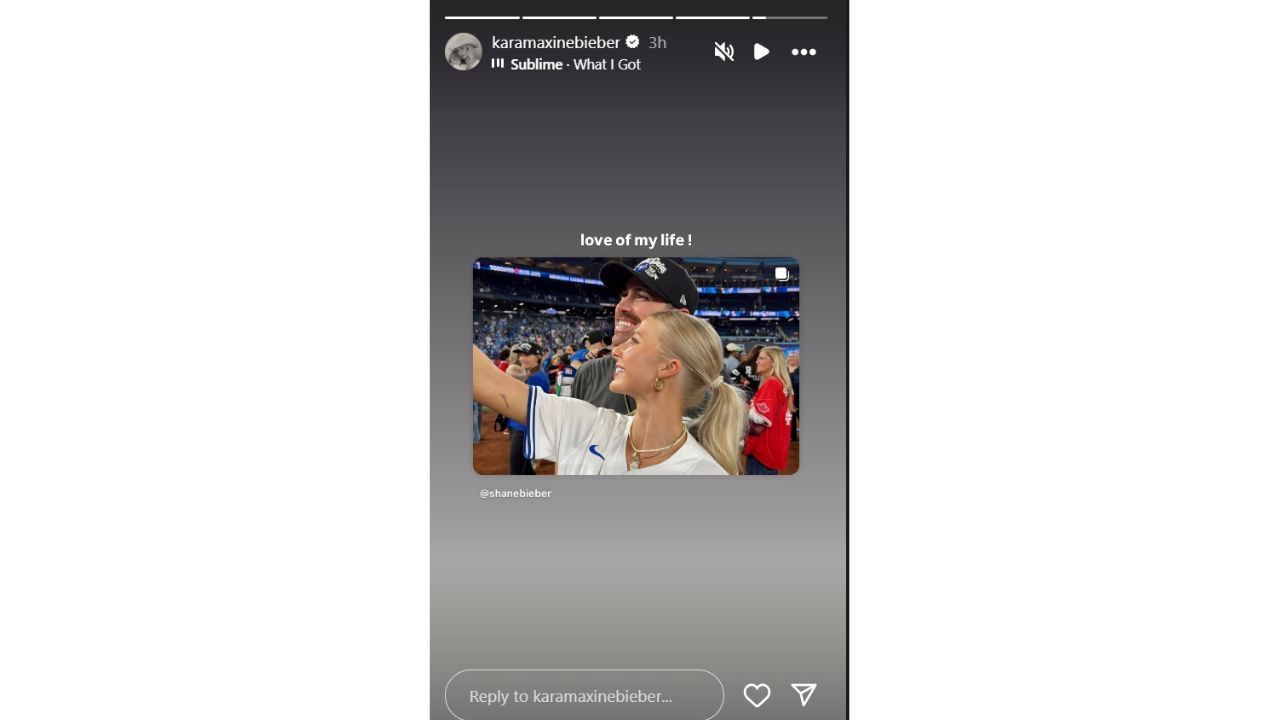The height and width of the screenshot is (720, 1280).
Task: Open the karamaxinebieber username link
Action: (x=556, y=42)
